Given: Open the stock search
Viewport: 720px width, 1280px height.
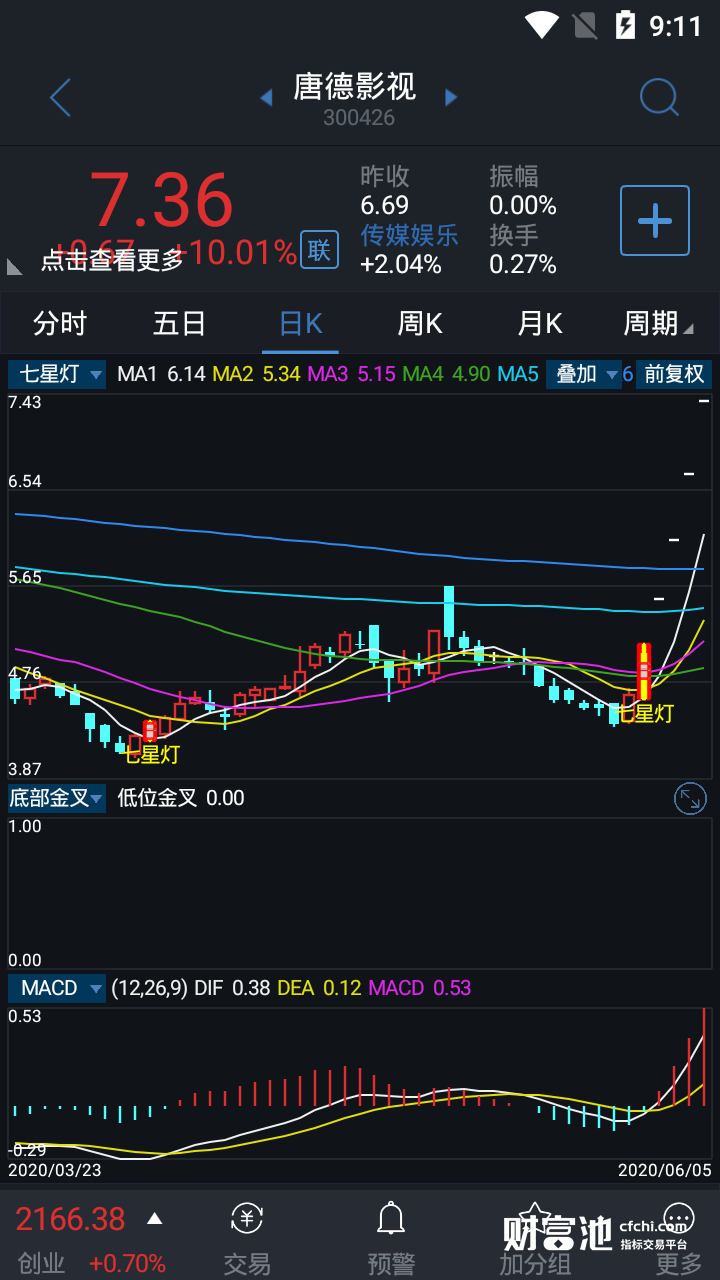Looking at the screenshot, I should pyautogui.click(x=659, y=98).
